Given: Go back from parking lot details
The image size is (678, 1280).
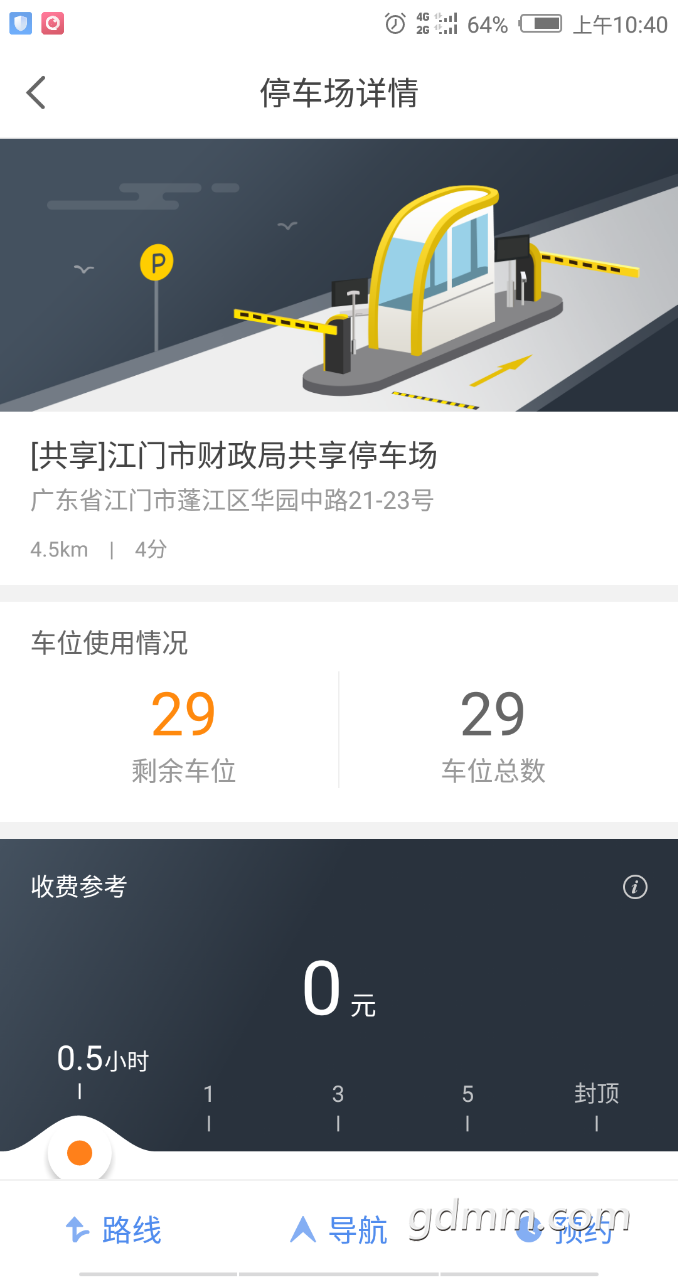Looking at the screenshot, I should tap(36, 93).
